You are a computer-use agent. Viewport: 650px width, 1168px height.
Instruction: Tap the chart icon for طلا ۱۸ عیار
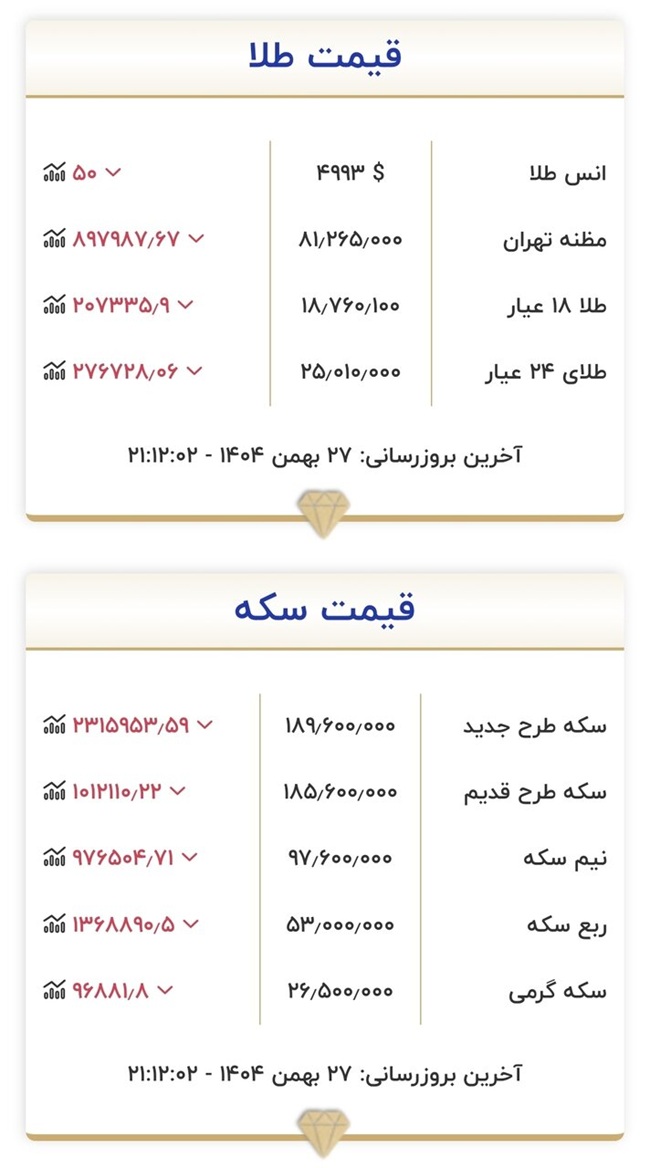[x=54, y=305]
